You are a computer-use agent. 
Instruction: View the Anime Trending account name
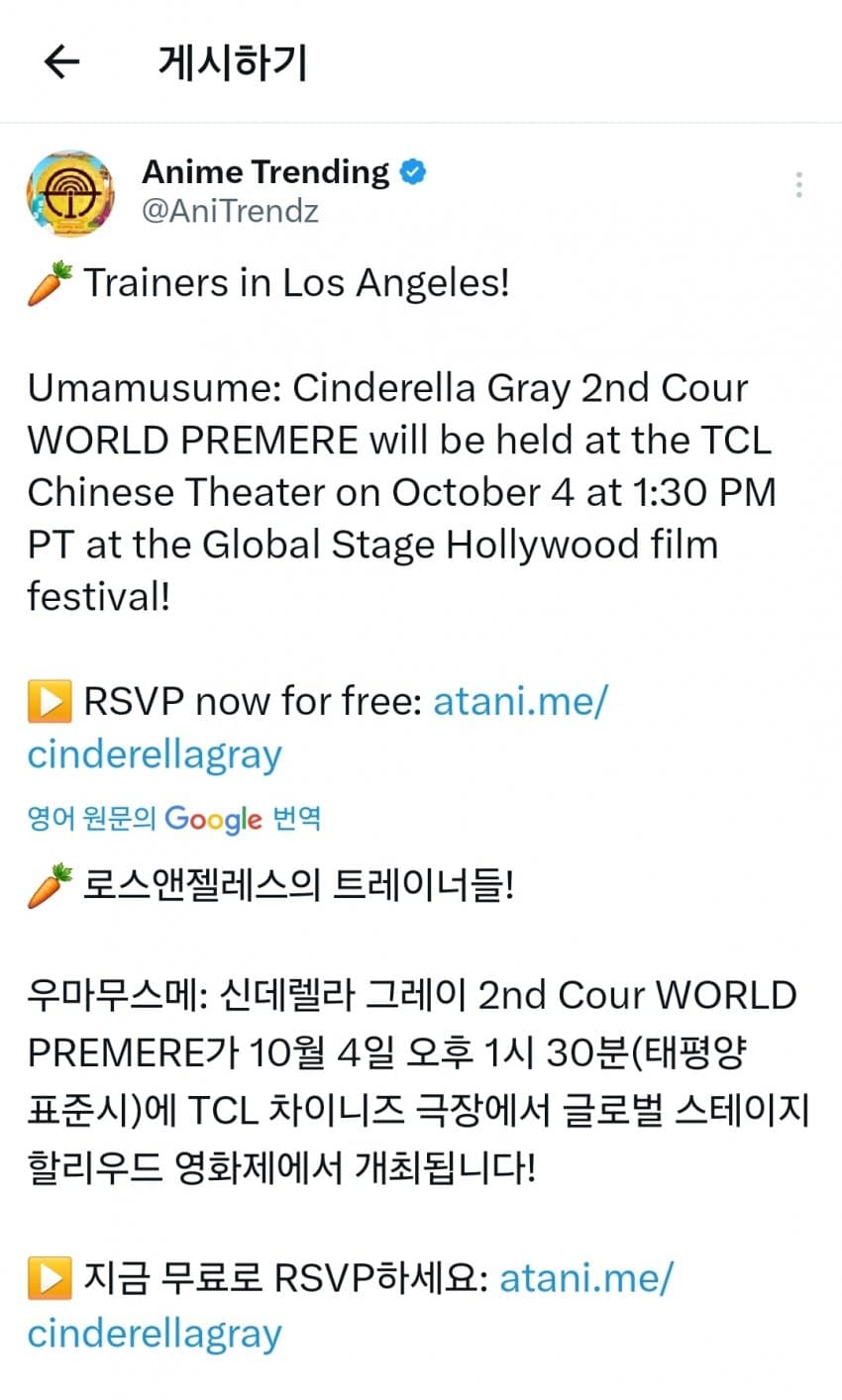coord(265,171)
